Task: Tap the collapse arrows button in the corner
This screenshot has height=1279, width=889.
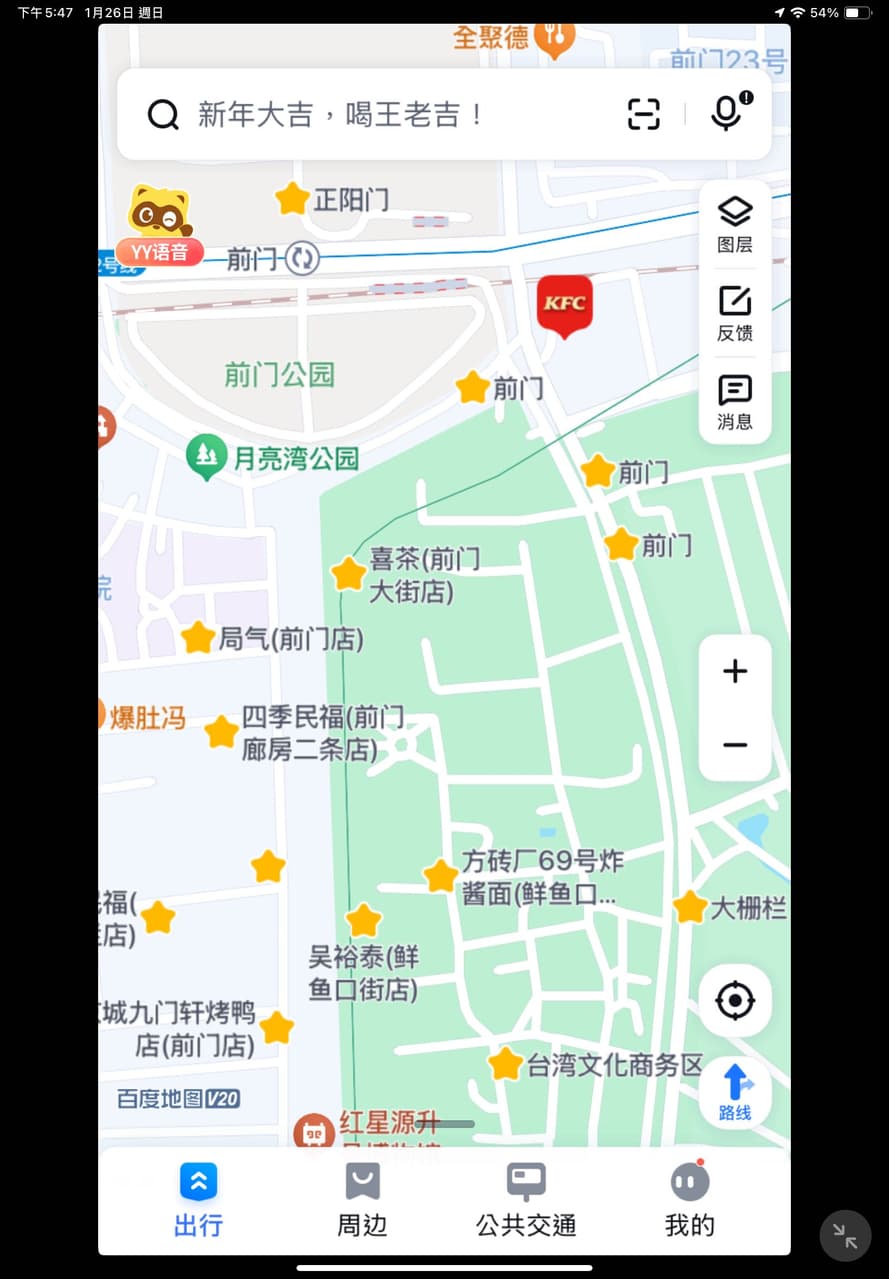Action: pos(846,1236)
